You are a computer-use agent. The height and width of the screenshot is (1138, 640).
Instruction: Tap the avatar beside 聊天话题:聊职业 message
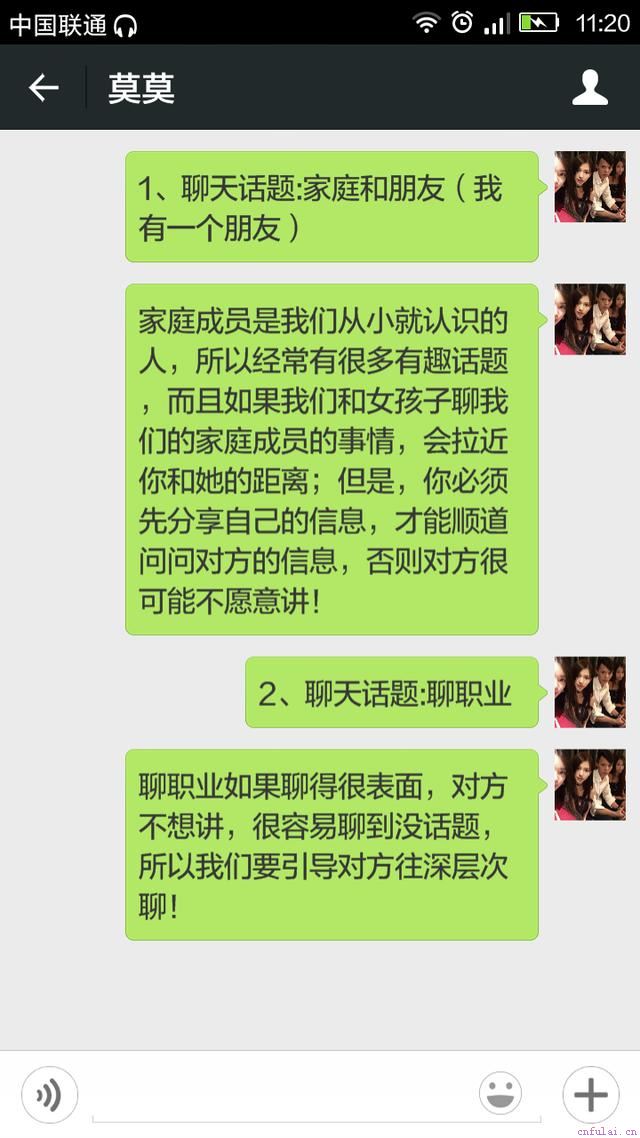590,692
